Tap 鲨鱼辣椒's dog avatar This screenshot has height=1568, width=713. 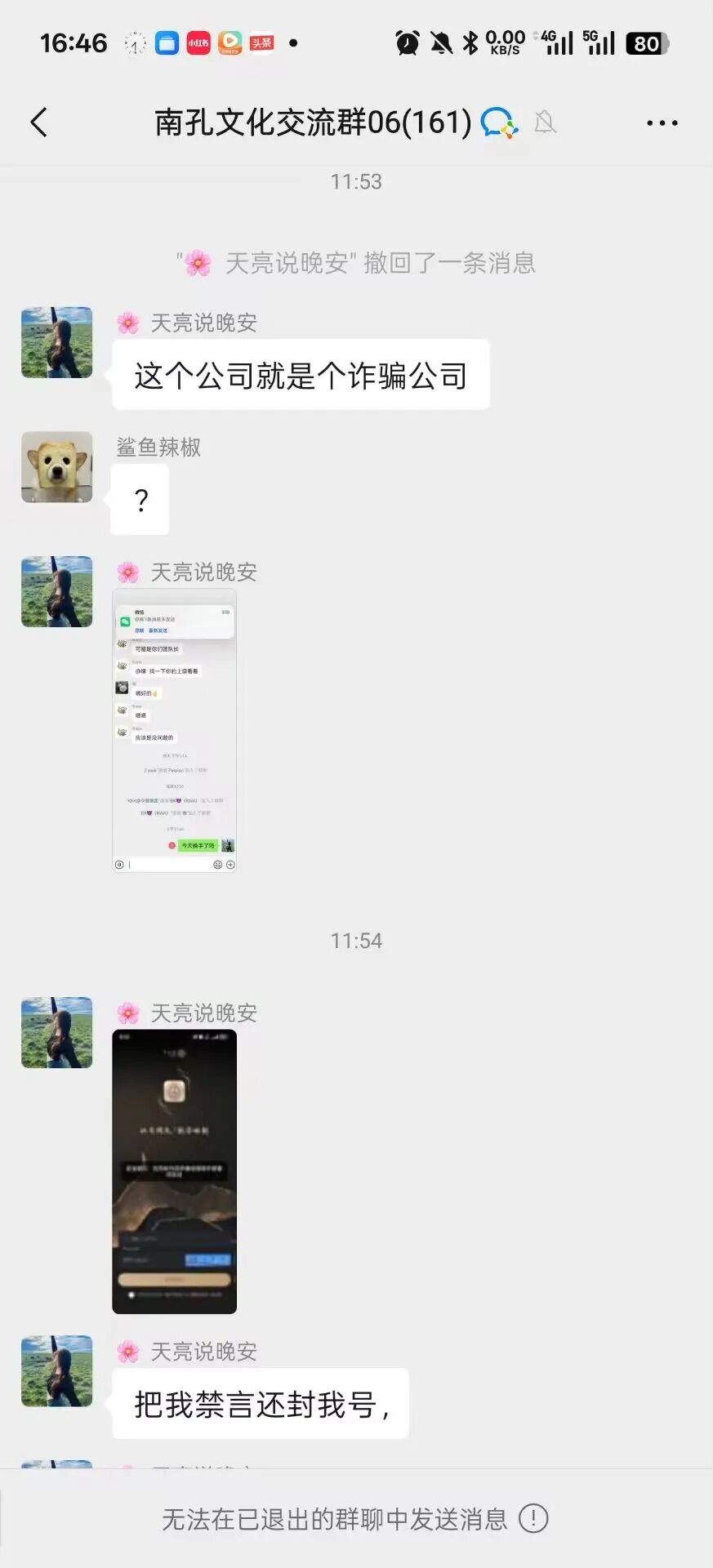click(x=56, y=467)
